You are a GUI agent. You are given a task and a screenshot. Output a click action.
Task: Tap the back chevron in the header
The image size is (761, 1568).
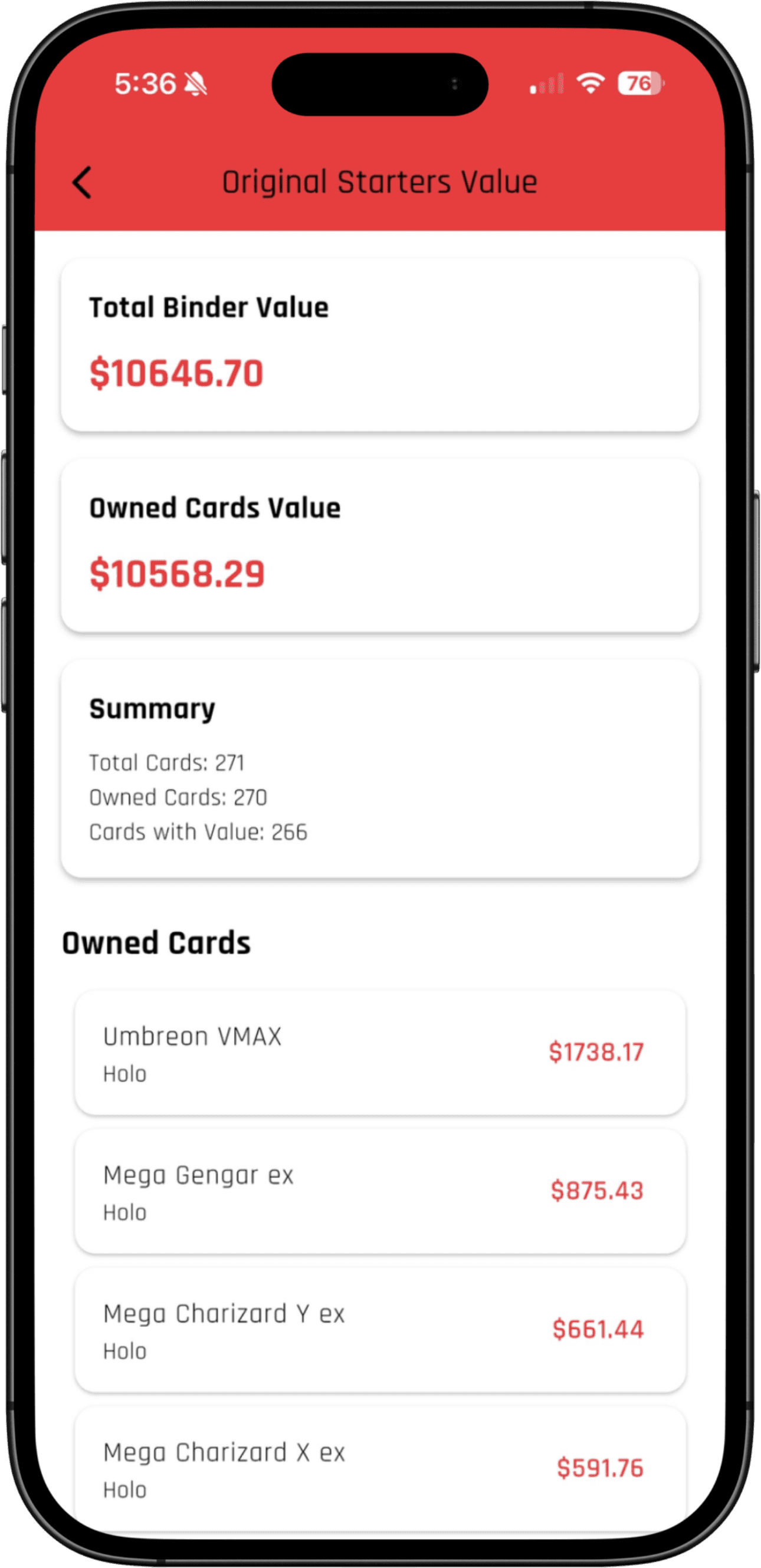click(x=82, y=182)
